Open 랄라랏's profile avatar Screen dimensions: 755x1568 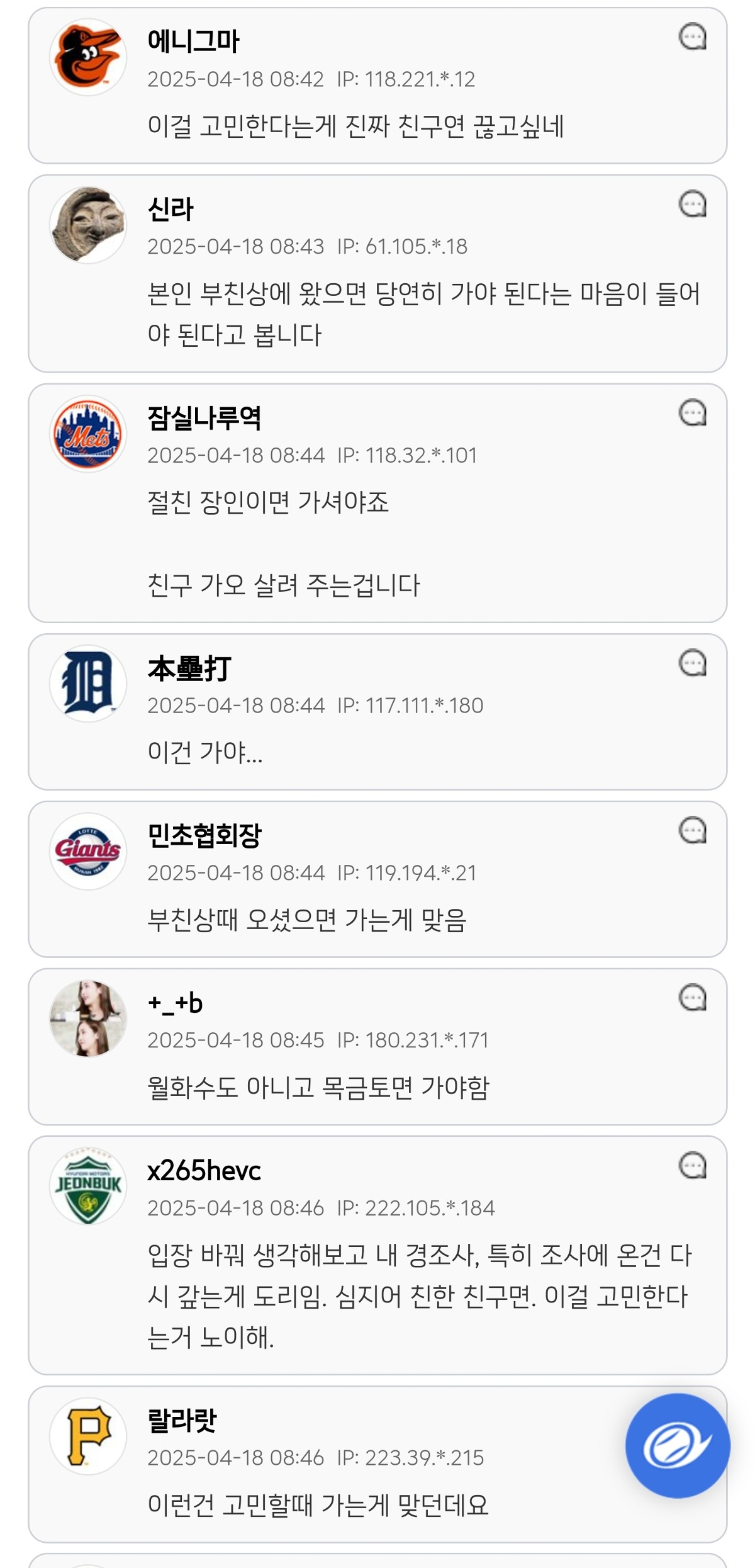point(88,1436)
